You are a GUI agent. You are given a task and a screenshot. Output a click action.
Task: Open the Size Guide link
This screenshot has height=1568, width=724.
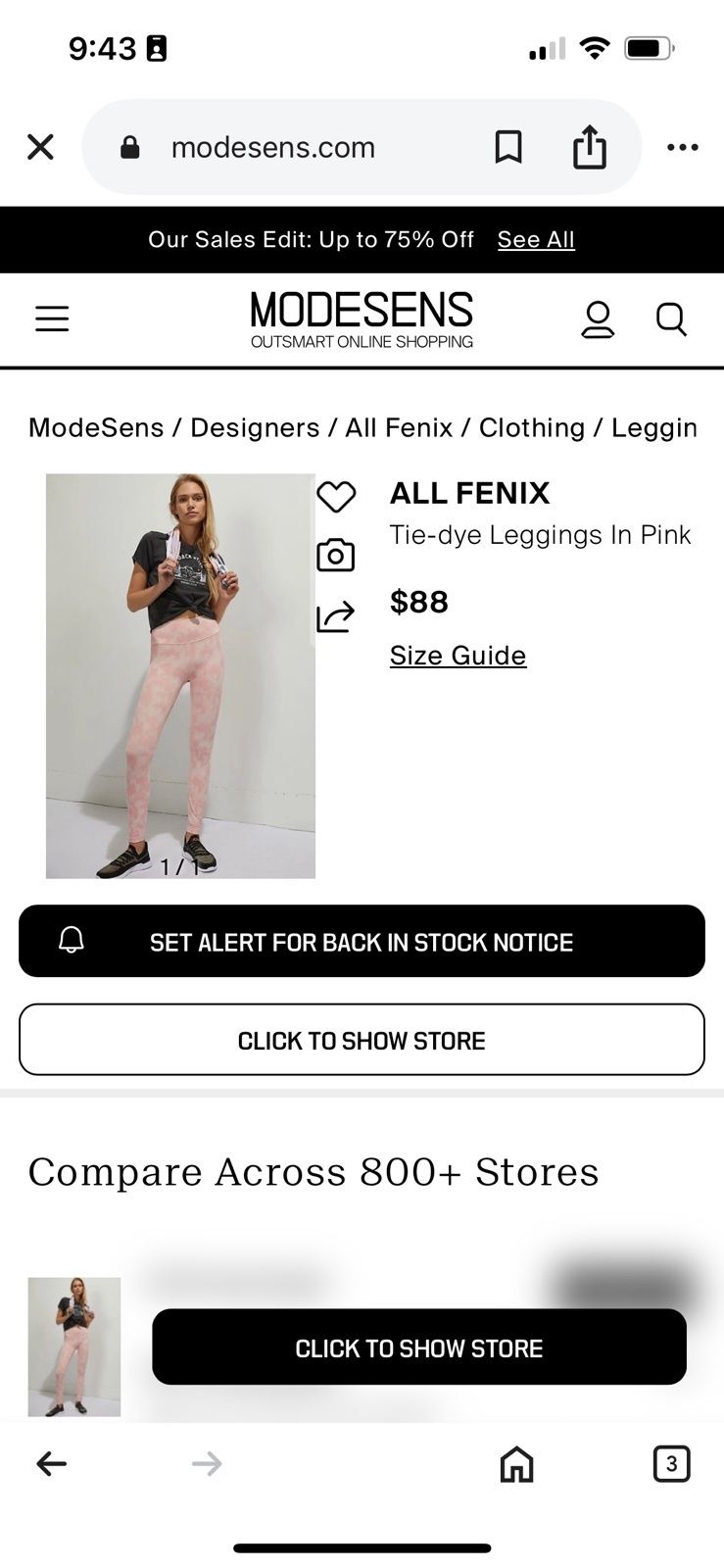coord(458,655)
